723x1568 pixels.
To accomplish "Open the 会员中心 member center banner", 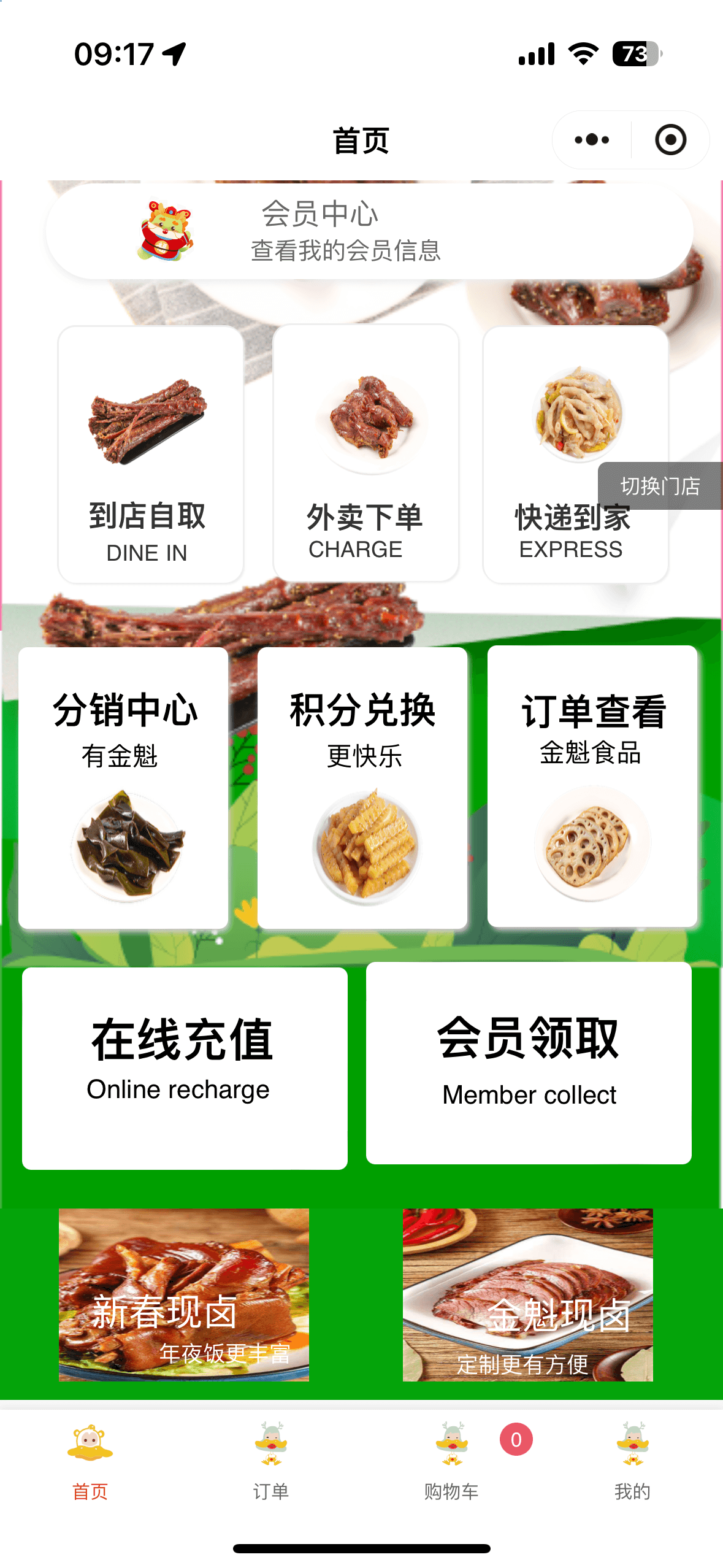I will [369, 232].
